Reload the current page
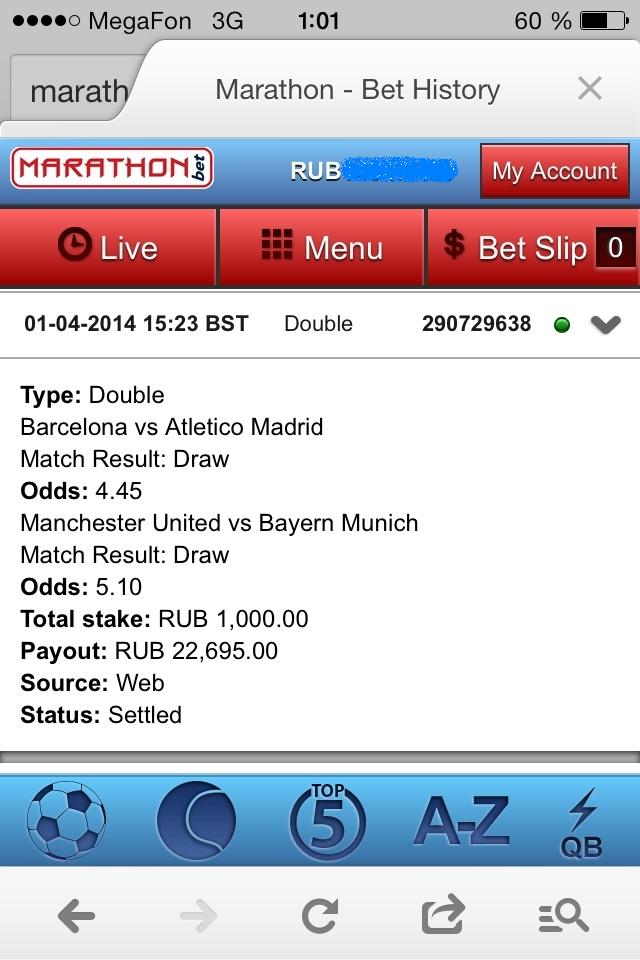The image size is (640, 960). click(320, 914)
